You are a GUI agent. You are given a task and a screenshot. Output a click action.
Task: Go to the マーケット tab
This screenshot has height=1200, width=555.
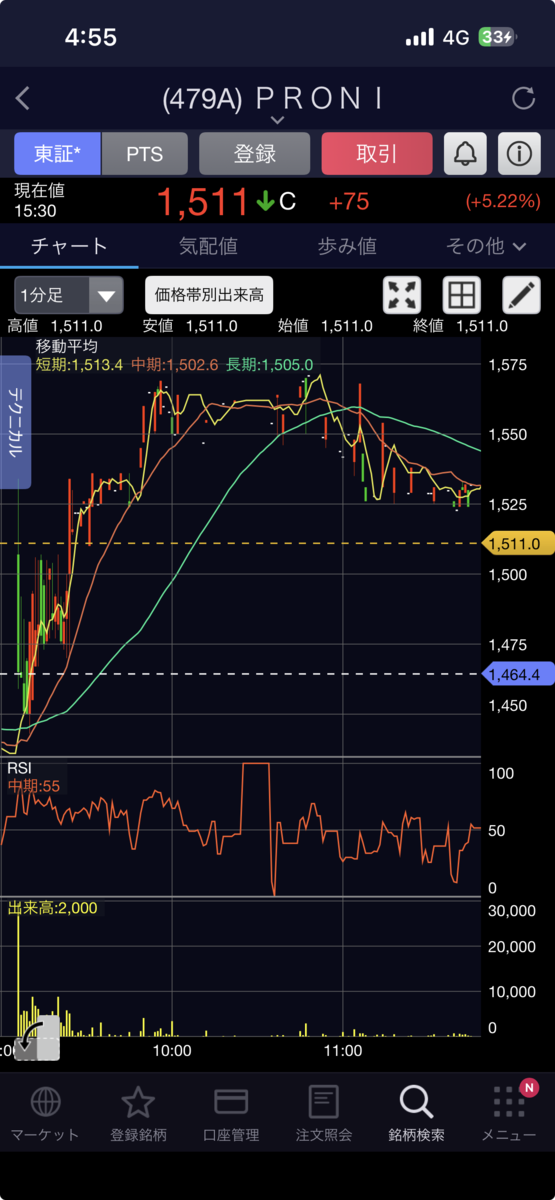(45, 1114)
